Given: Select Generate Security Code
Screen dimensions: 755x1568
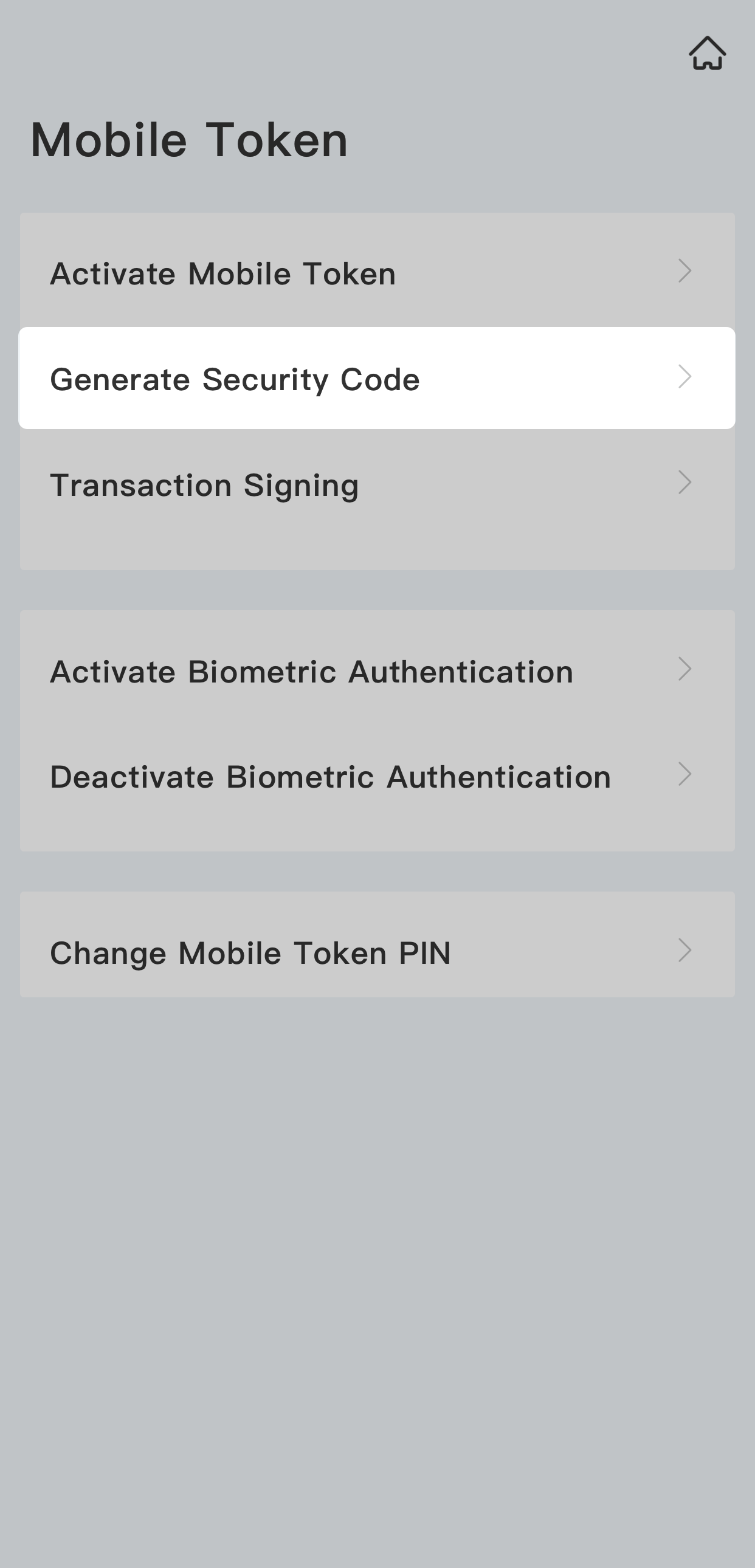Looking at the screenshot, I should 377,378.
